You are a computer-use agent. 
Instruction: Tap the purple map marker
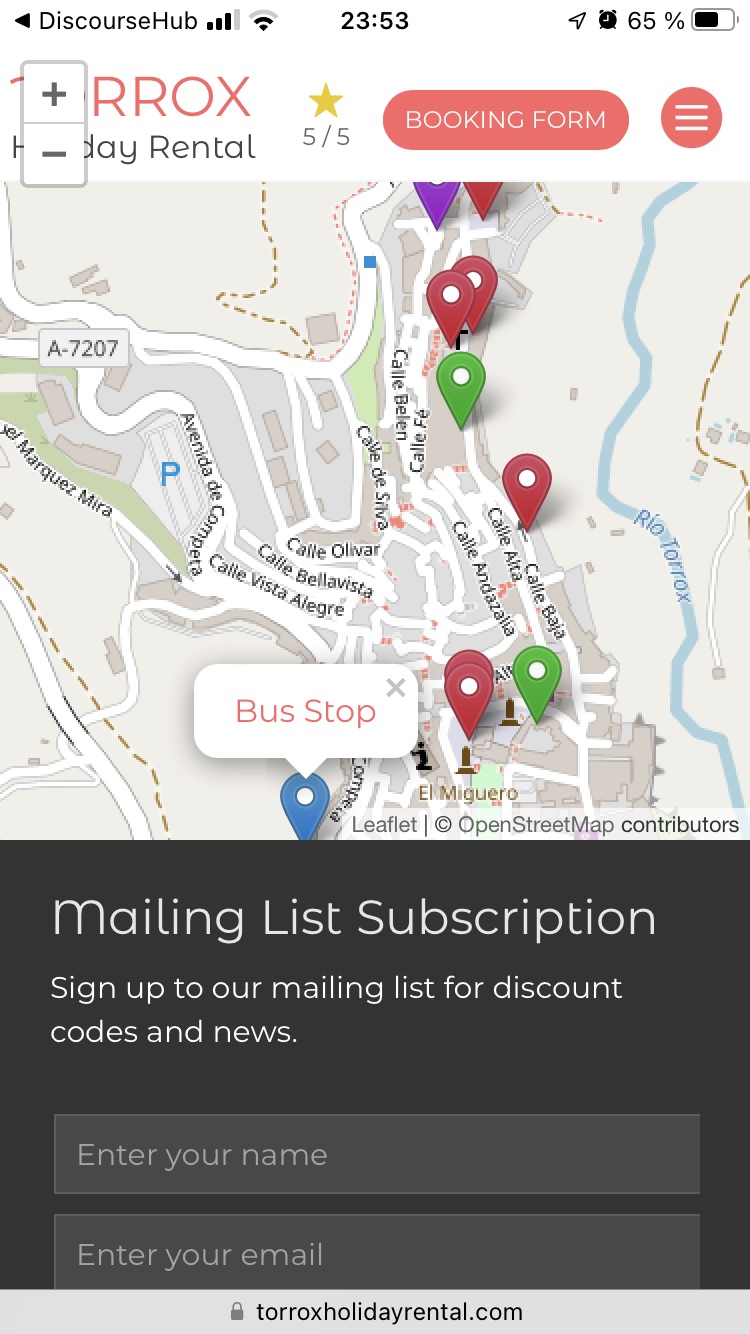pos(436,200)
